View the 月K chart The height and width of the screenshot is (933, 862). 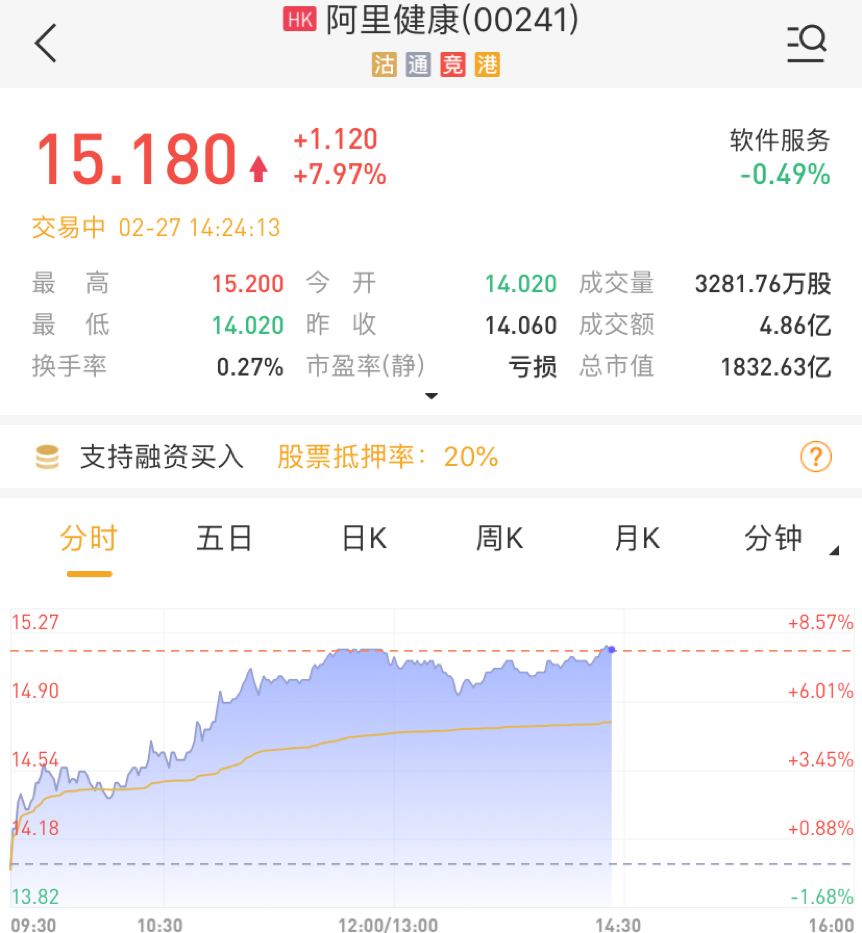[x=636, y=539]
